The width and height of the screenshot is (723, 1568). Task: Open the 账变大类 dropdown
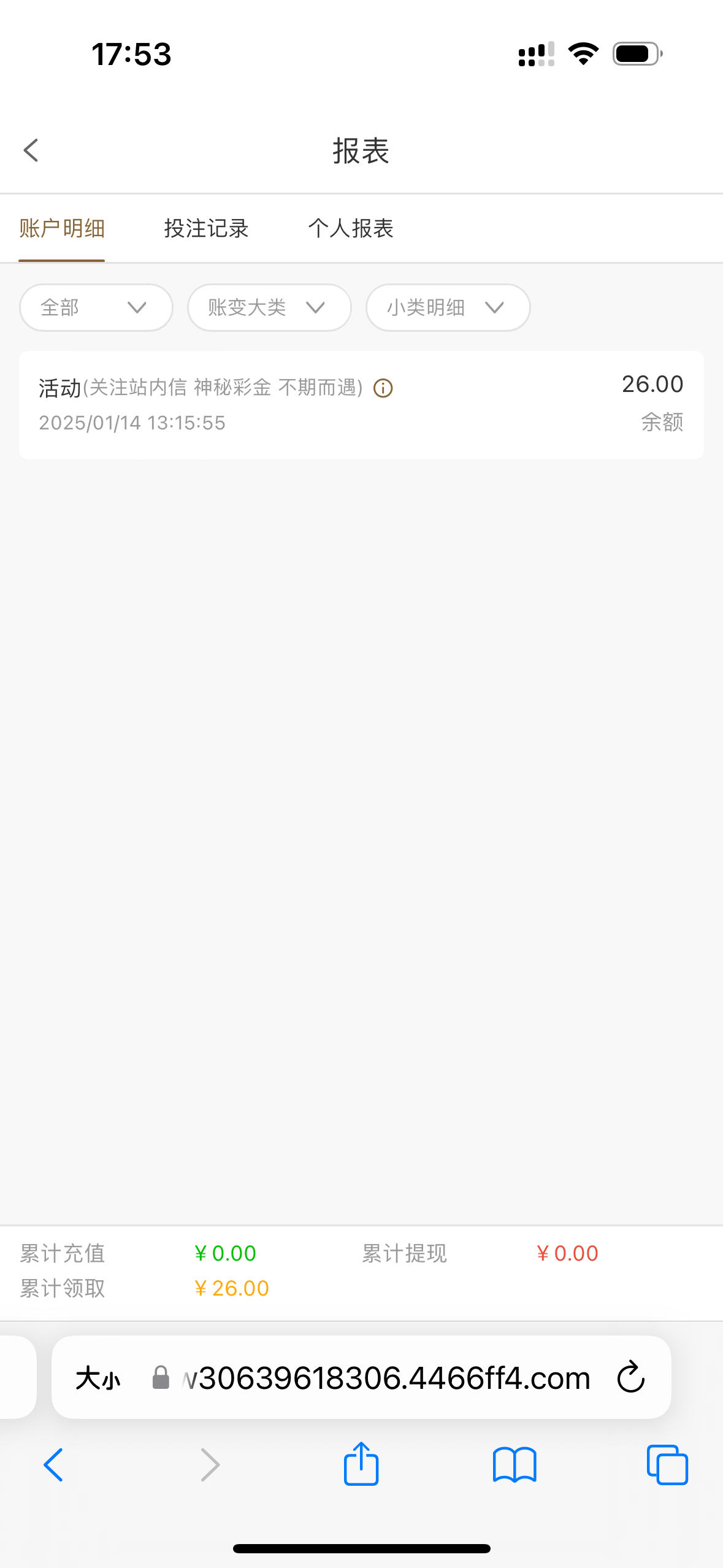[269, 307]
